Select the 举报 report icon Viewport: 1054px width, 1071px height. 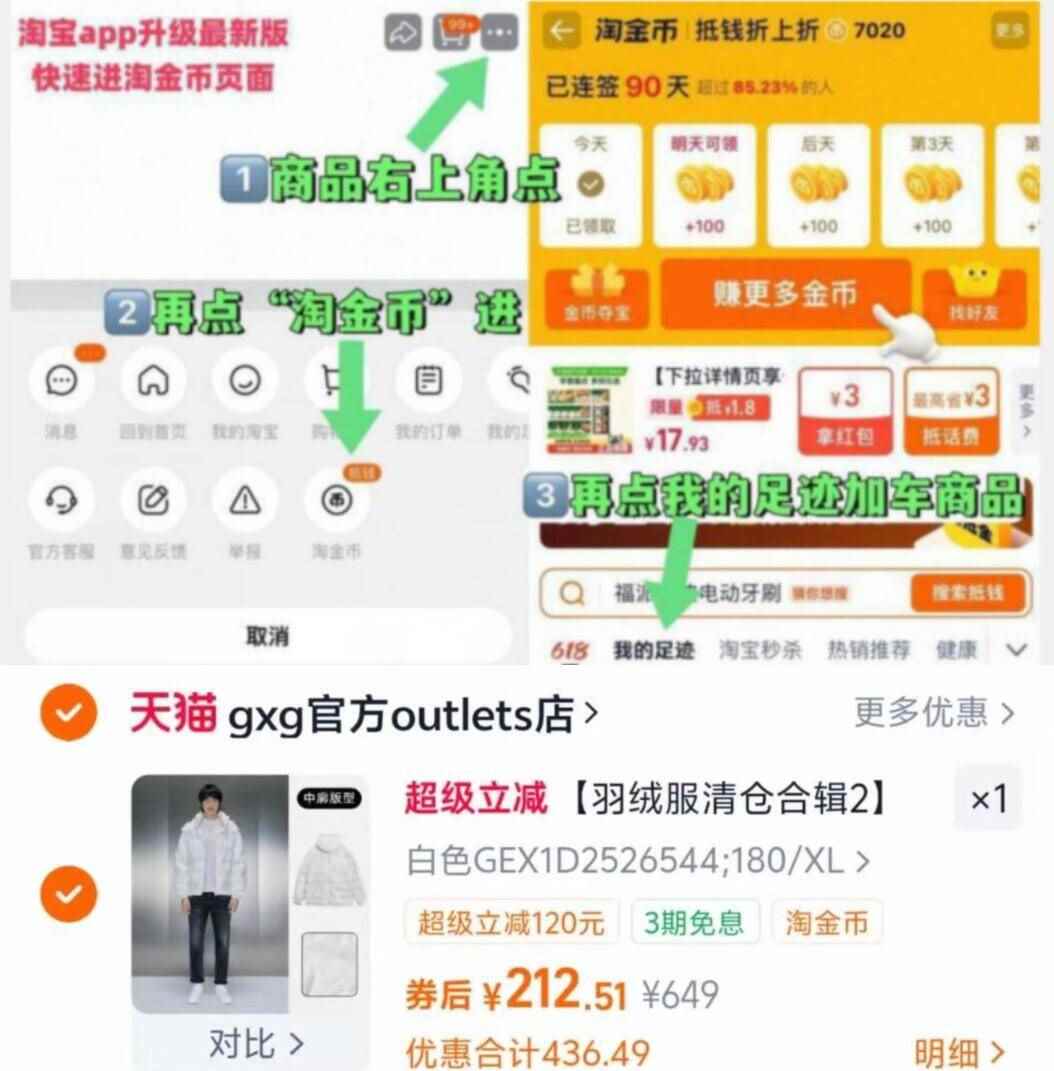(x=245, y=500)
